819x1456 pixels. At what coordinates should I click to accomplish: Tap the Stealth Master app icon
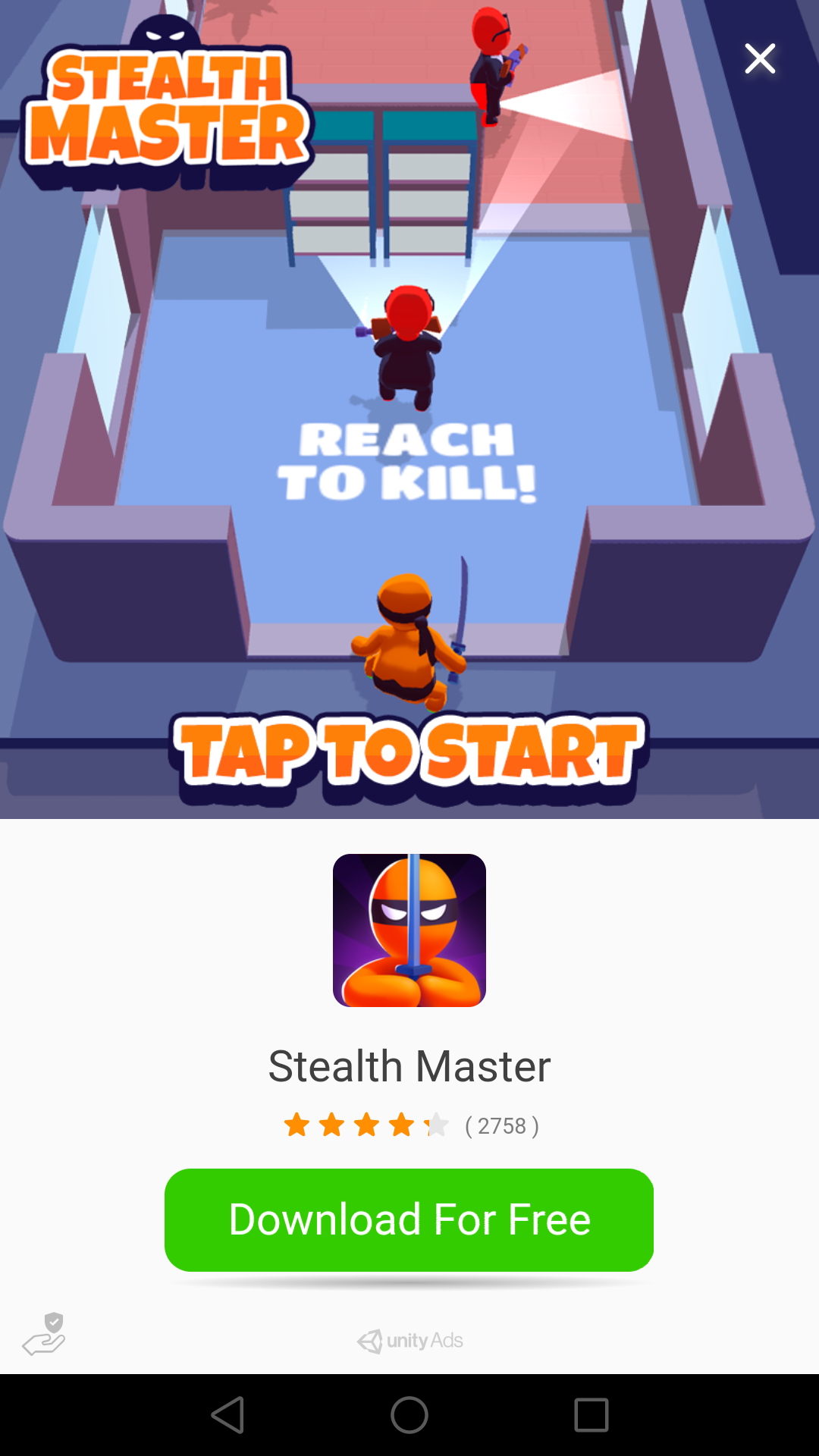click(409, 930)
